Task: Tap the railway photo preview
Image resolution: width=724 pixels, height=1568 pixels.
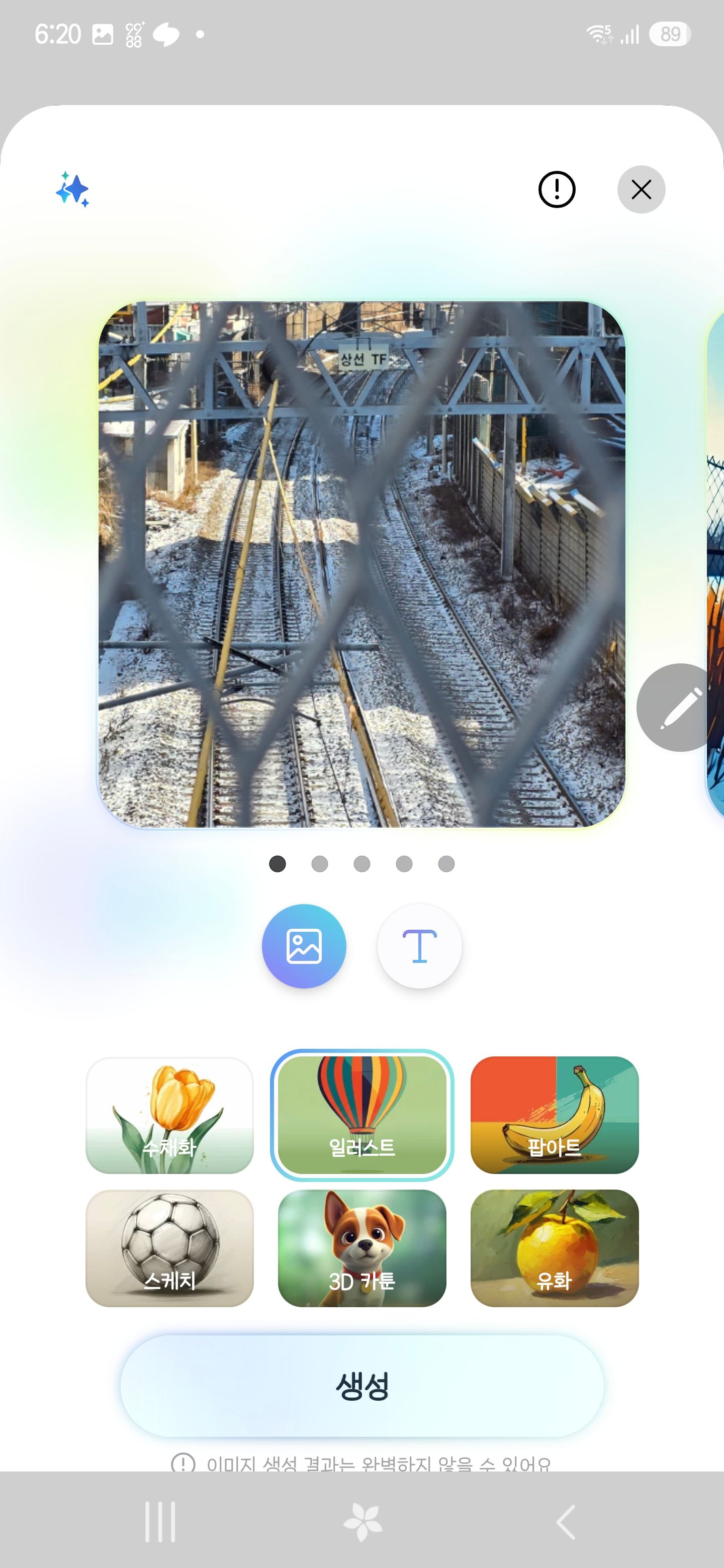Action: (x=361, y=564)
